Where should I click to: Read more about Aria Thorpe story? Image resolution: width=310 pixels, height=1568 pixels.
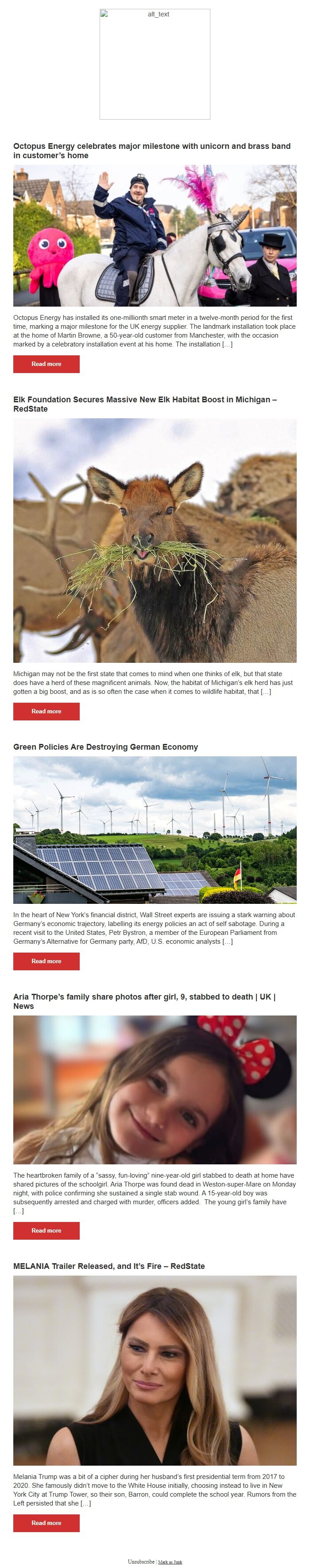46,1230
